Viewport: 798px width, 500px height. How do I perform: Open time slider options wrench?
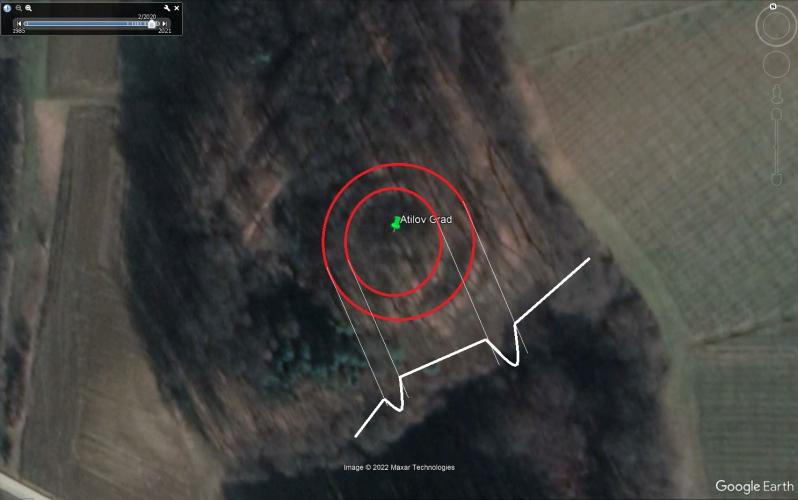point(167,8)
